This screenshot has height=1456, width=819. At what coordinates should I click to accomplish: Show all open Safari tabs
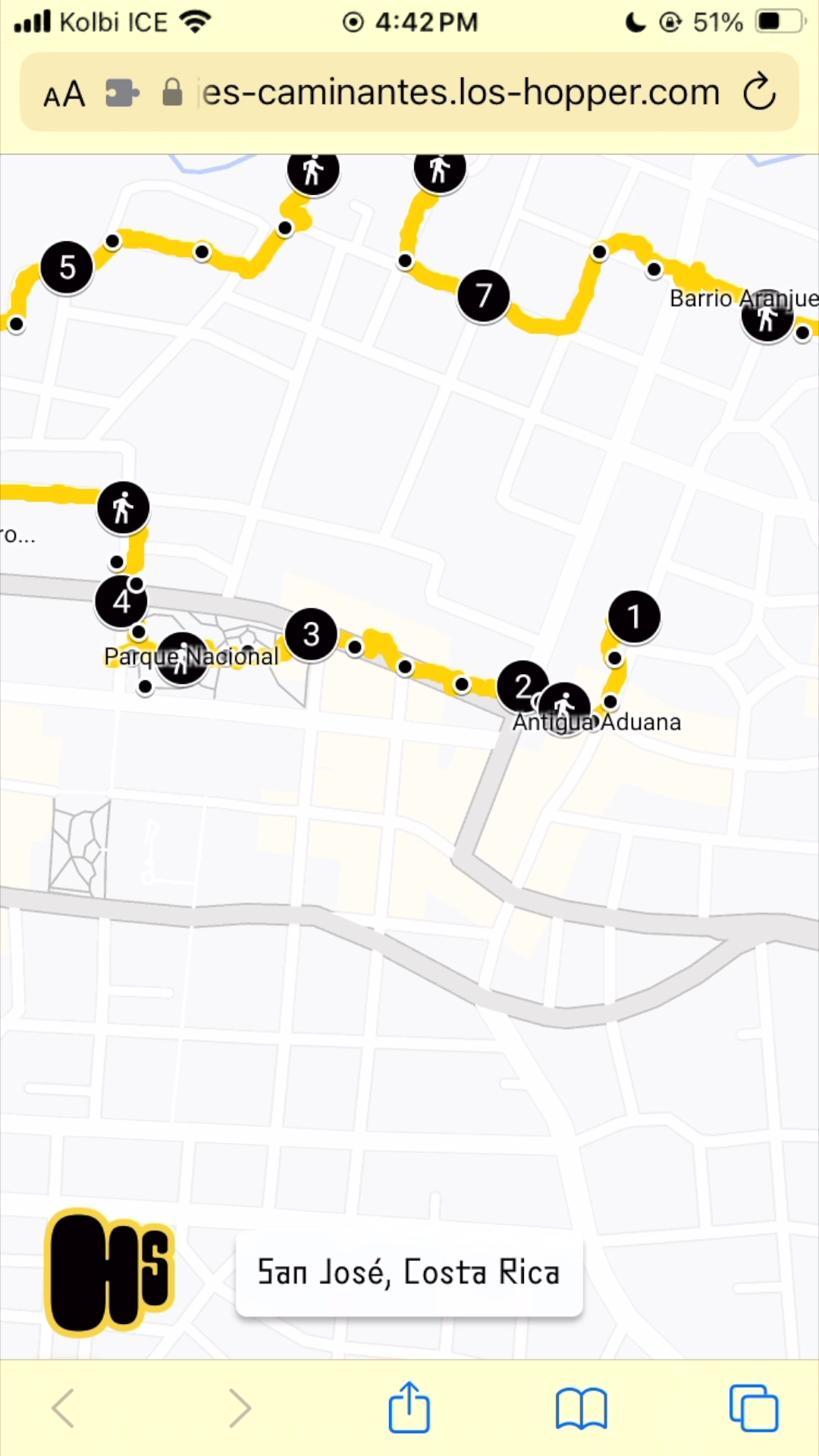753,1408
